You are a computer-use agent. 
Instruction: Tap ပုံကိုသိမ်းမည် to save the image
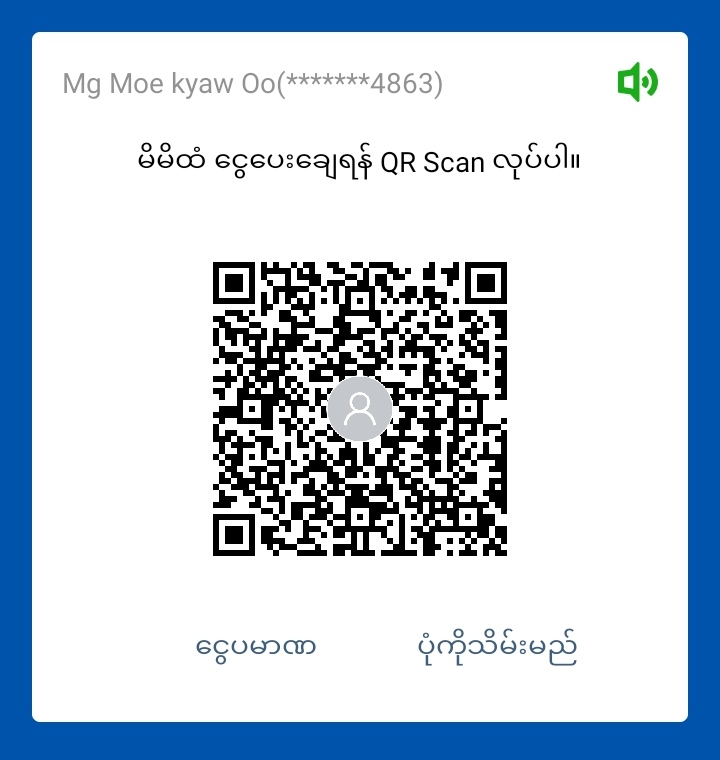[497, 647]
